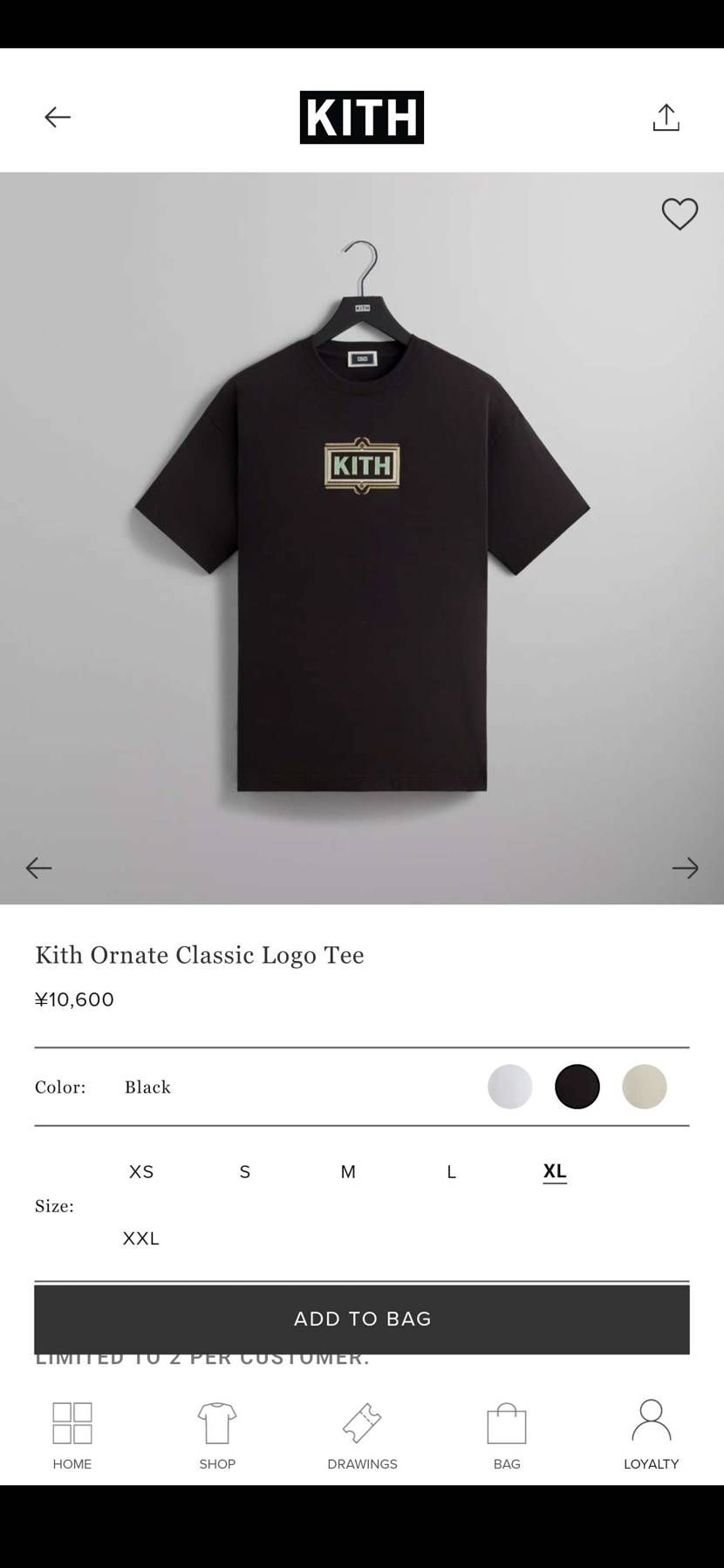Switch to the Shop tab
This screenshot has width=724, height=1568.
[217, 1436]
